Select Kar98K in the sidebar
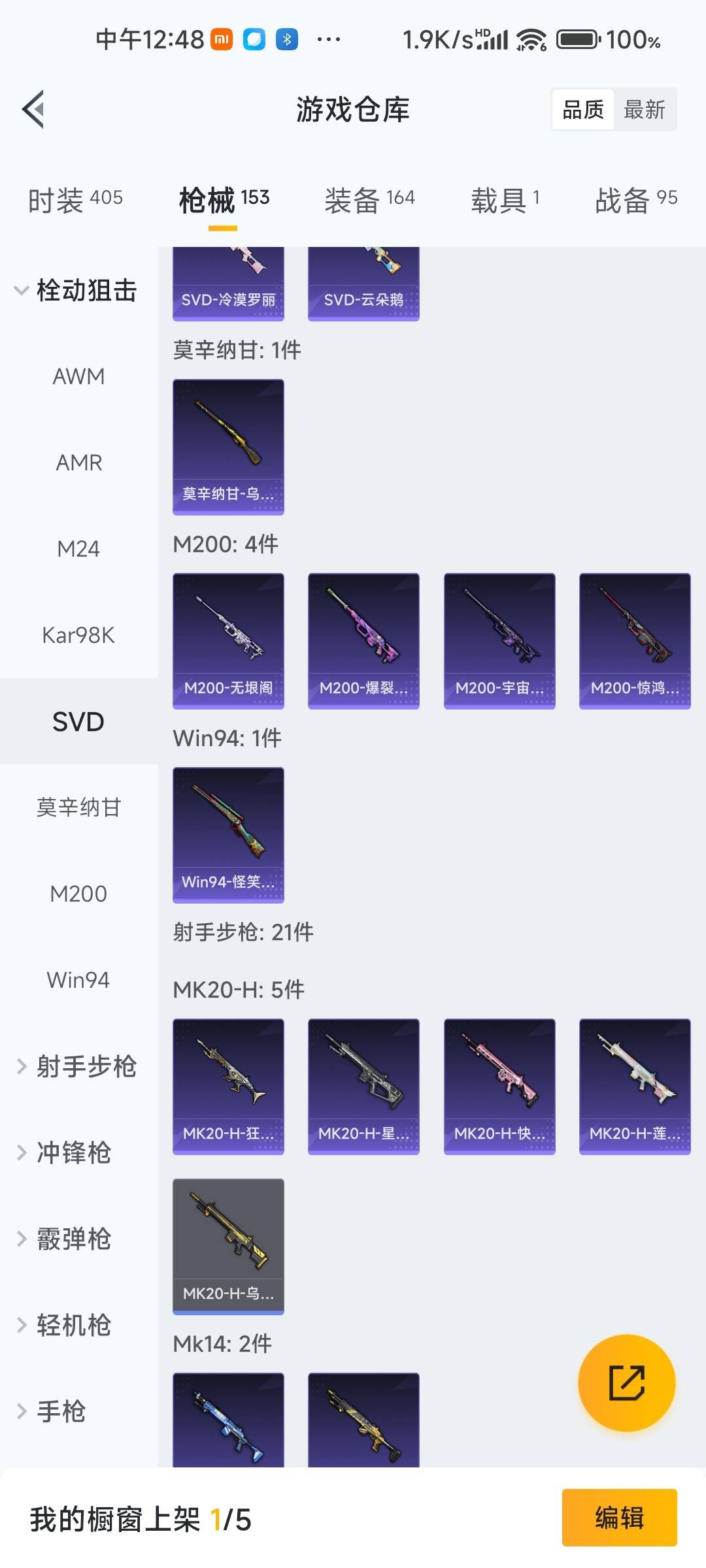This screenshot has height=1568, width=706. [x=78, y=634]
